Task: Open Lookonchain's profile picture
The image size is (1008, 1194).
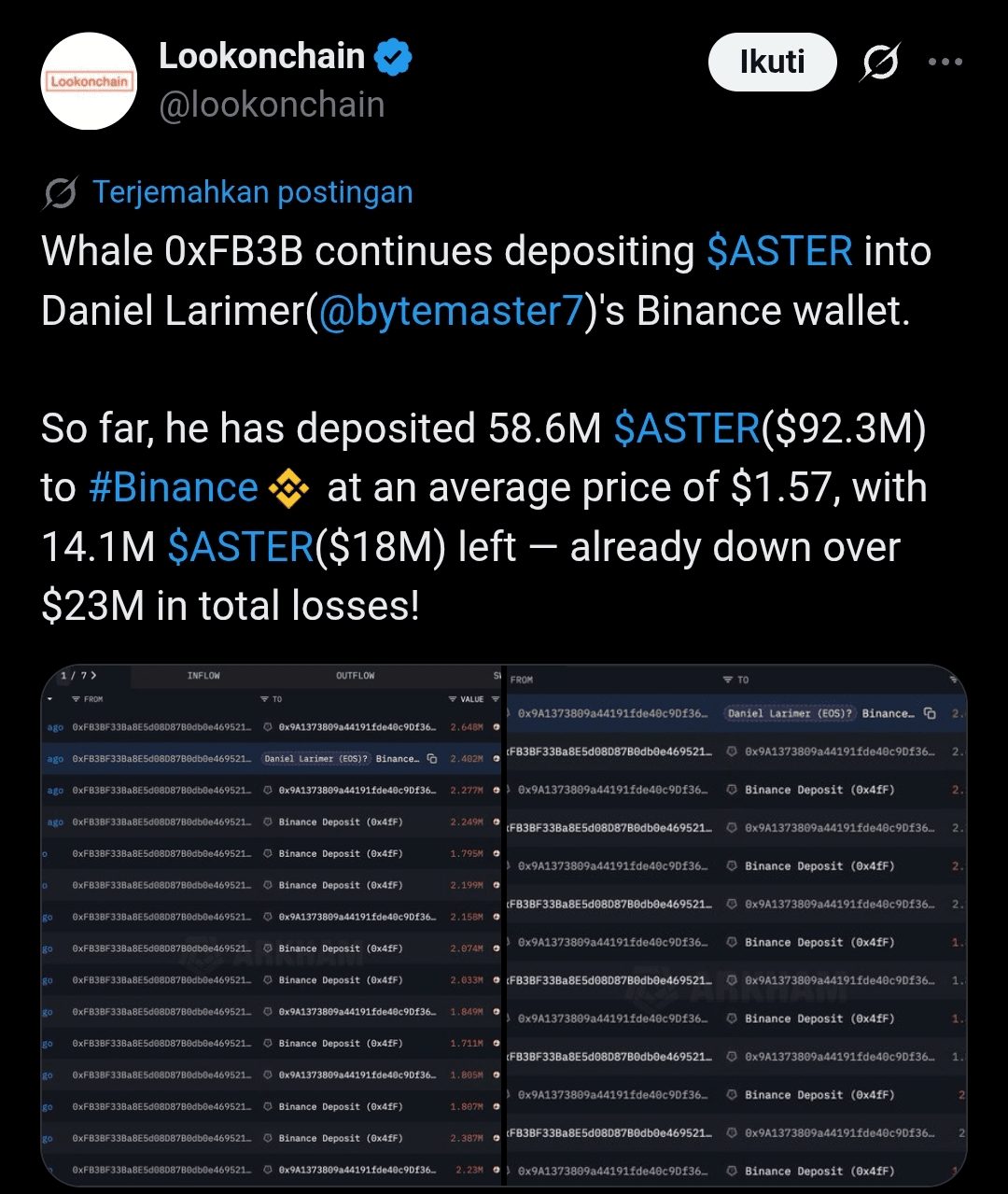Action: pos(90,81)
